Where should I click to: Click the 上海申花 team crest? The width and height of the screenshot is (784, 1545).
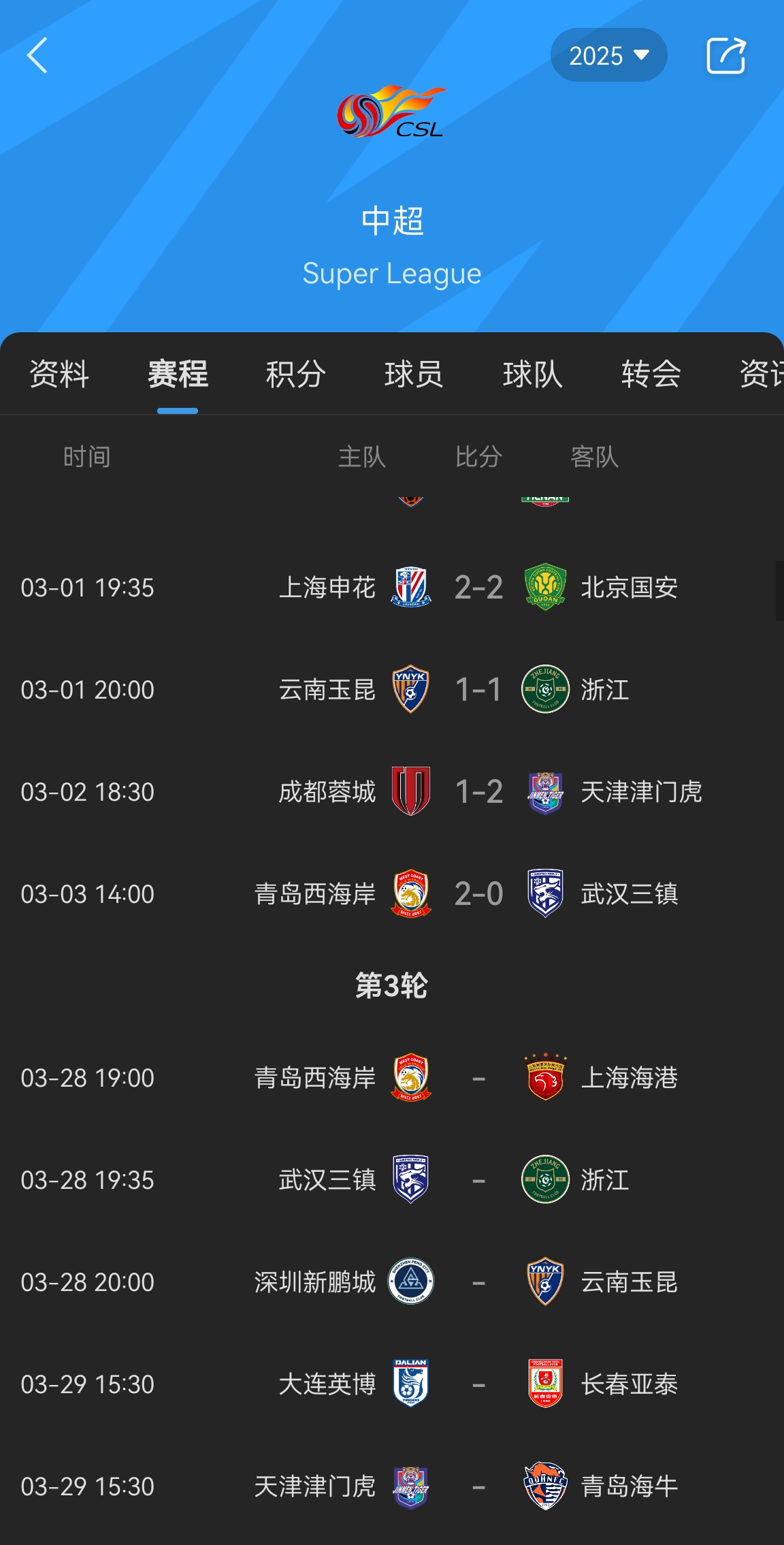pyautogui.click(x=412, y=588)
